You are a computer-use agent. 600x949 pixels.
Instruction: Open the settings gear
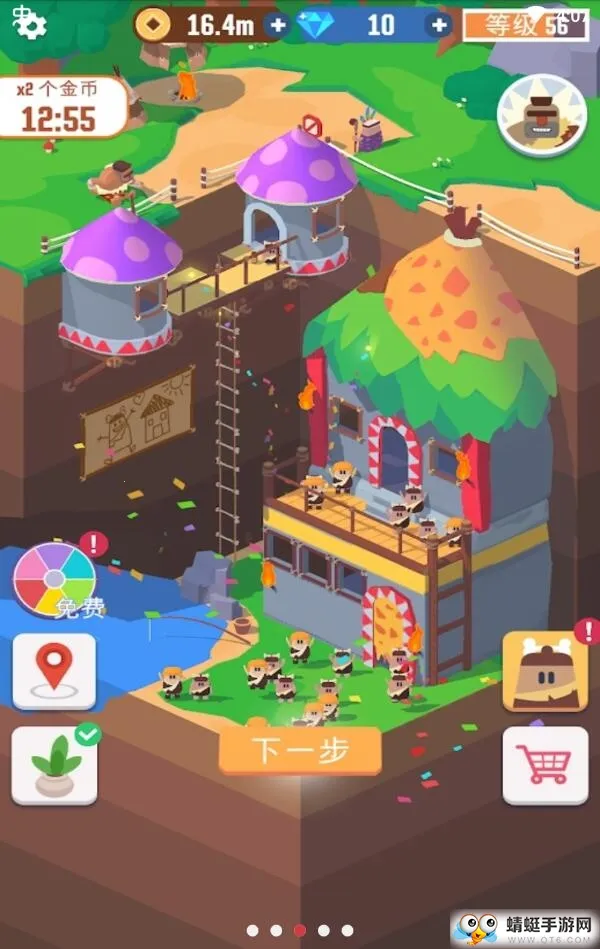pyautogui.click(x=30, y=24)
